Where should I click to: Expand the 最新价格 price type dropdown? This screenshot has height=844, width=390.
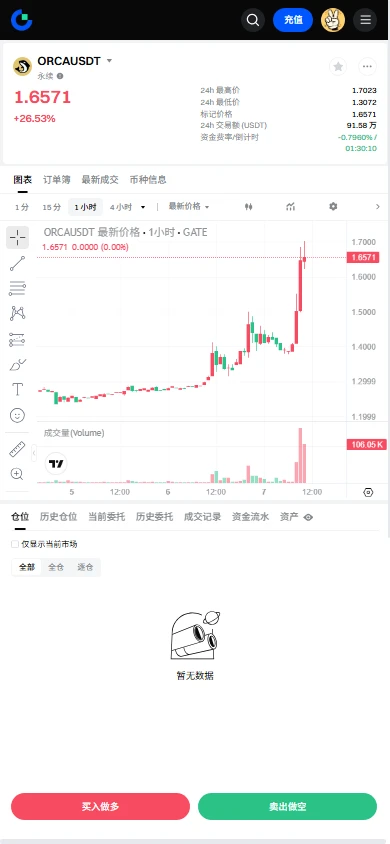(189, 207)
